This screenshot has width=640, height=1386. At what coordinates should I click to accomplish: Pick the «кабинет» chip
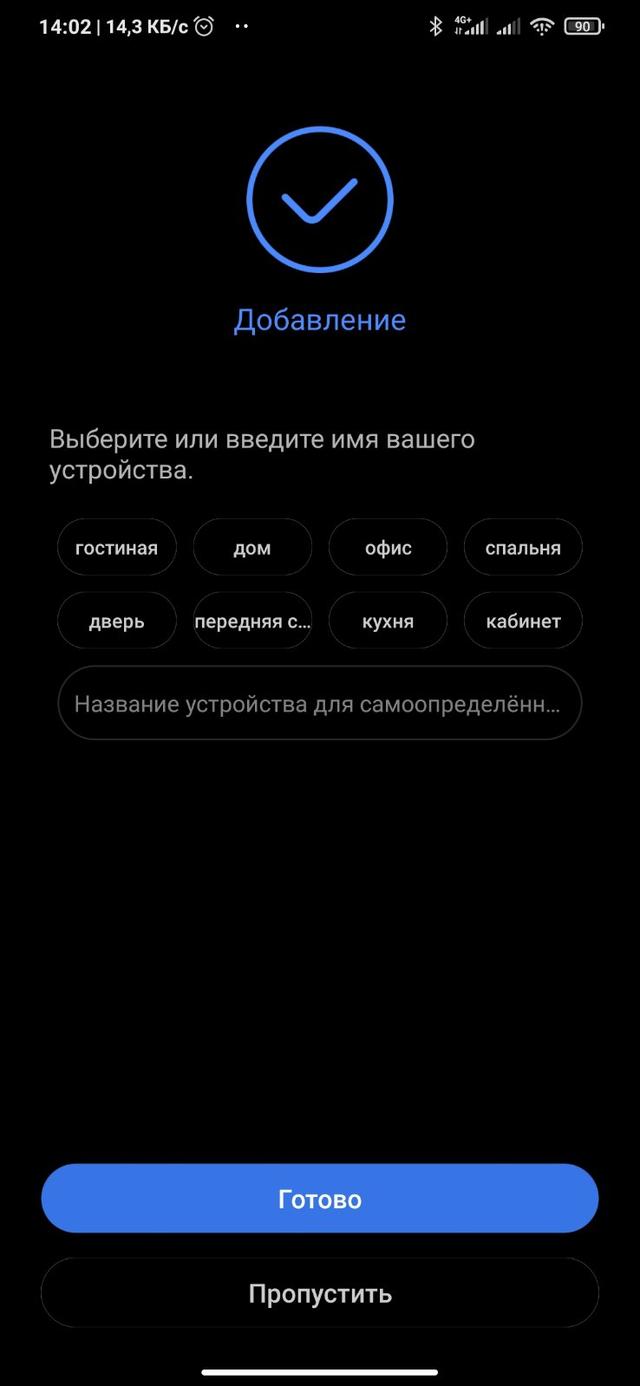point(523,620)
